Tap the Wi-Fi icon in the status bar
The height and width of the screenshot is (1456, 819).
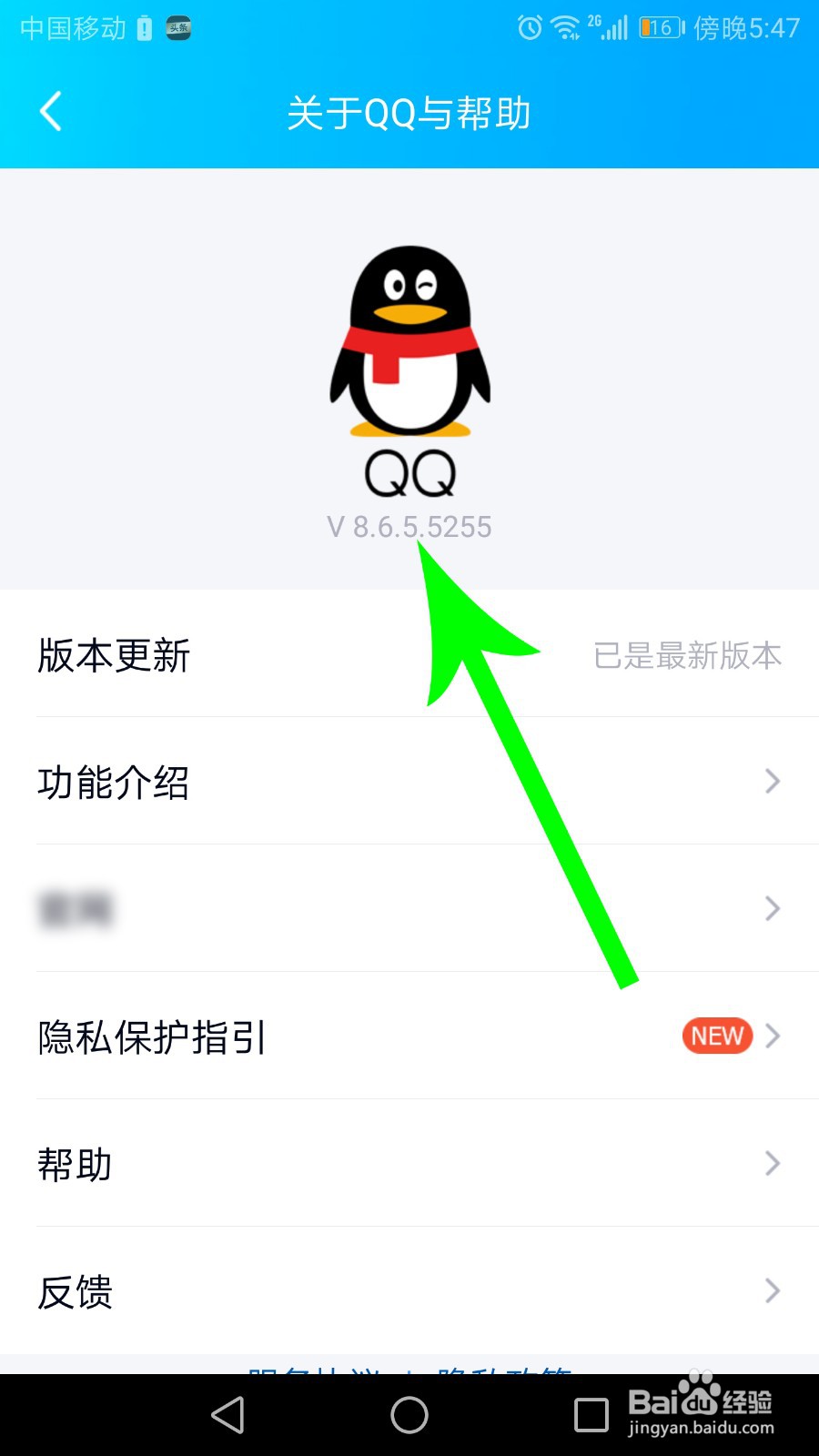click(x=566, y=28)
